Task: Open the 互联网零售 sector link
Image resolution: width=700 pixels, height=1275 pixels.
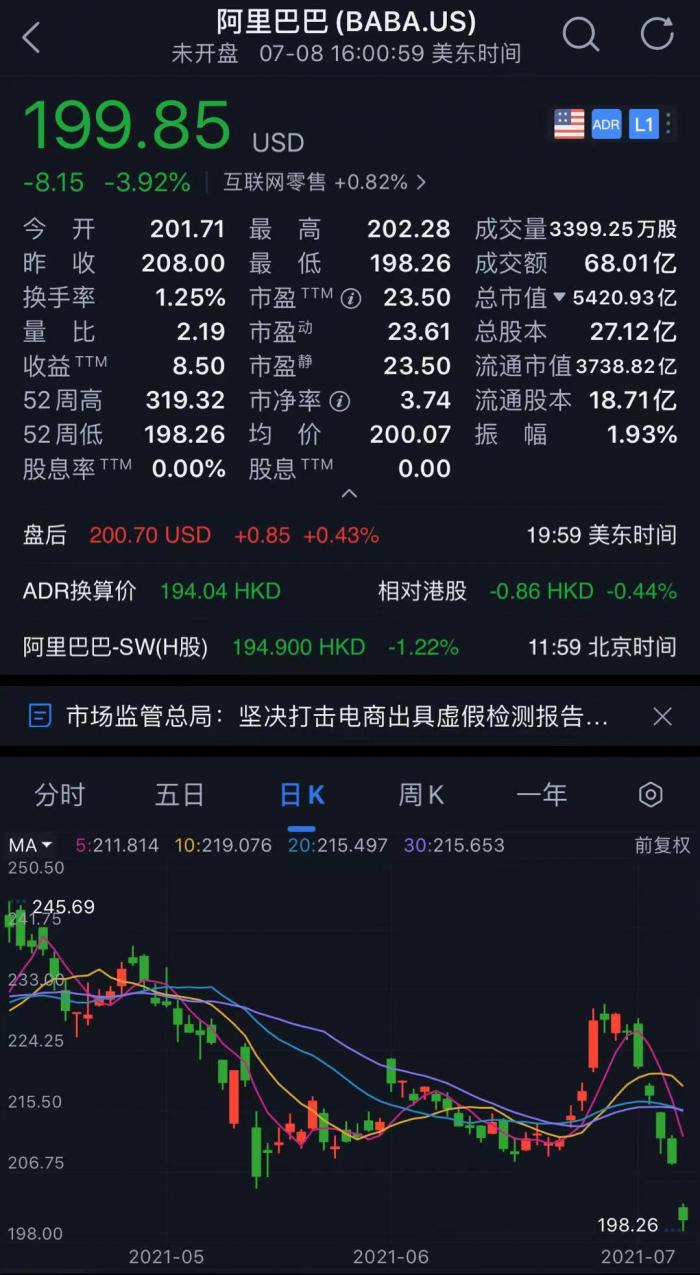Action: [x=323, y=182]
